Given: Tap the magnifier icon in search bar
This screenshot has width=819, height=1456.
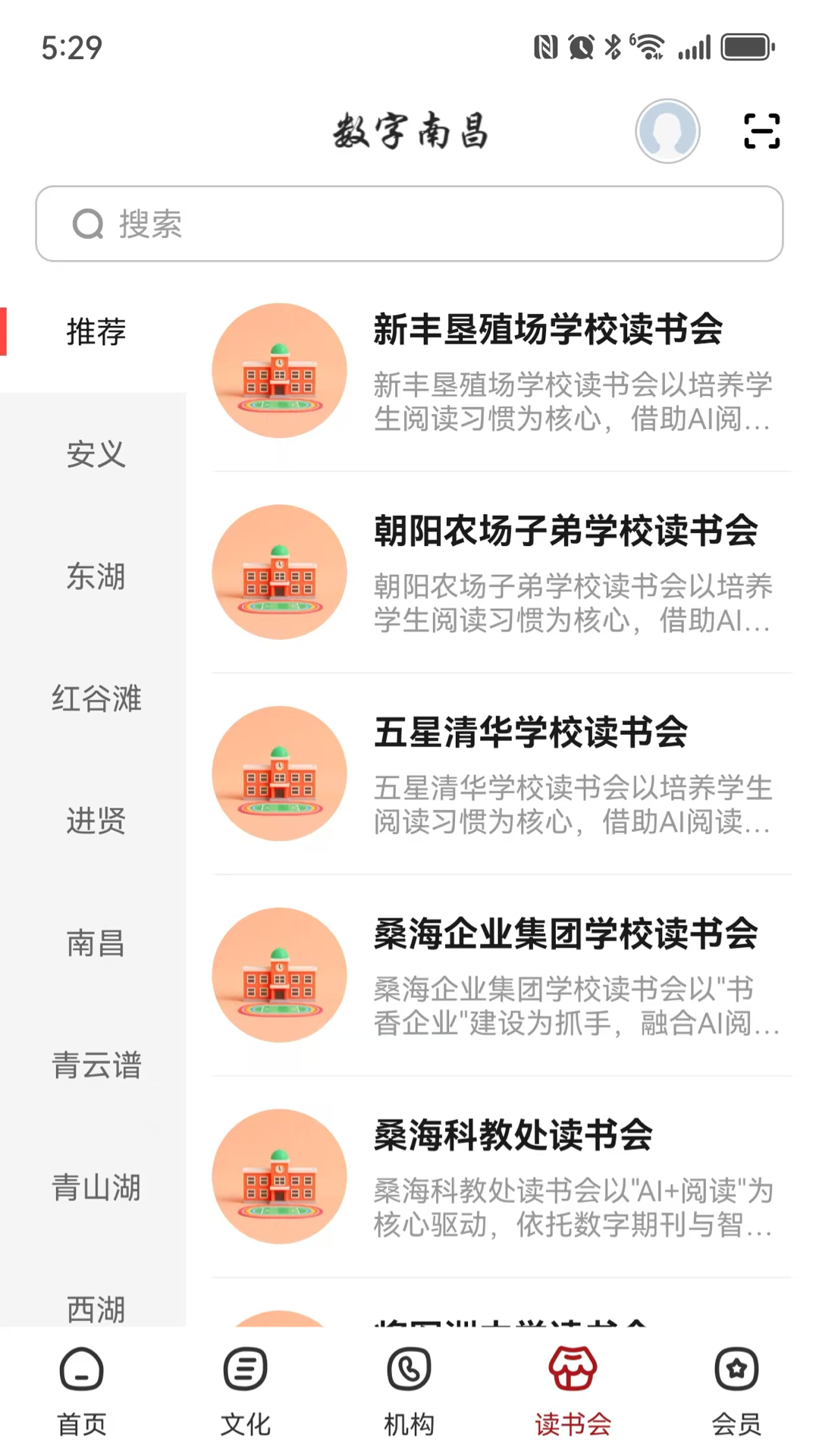Looking at the screenshot, I should [x=89, y=224].
